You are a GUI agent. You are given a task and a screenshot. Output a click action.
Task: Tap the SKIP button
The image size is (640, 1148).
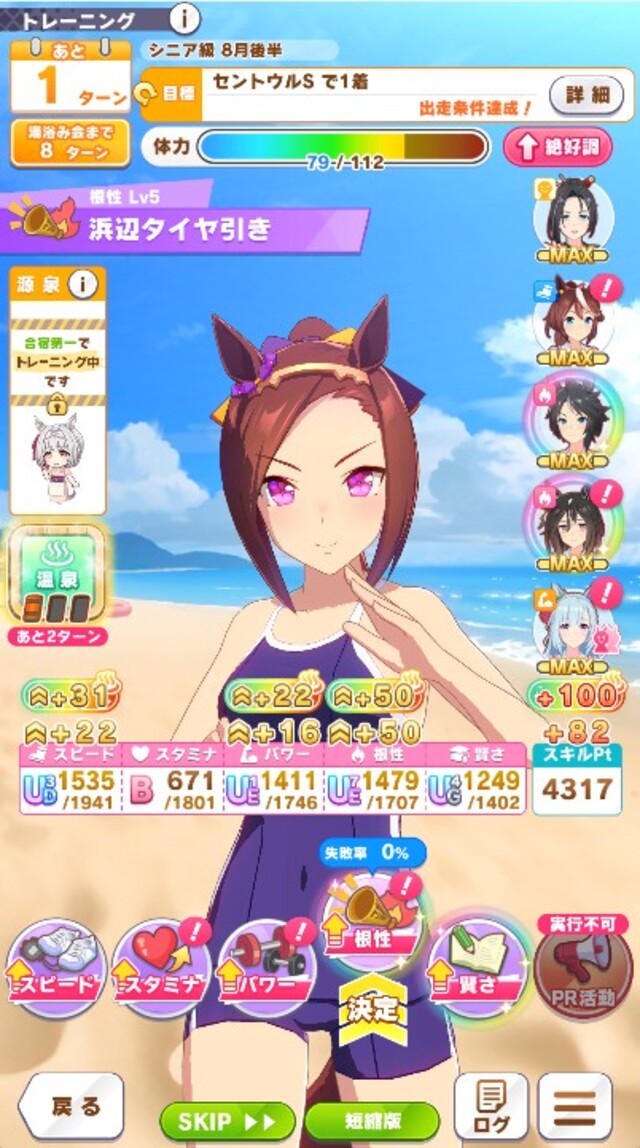(227, 1121)
